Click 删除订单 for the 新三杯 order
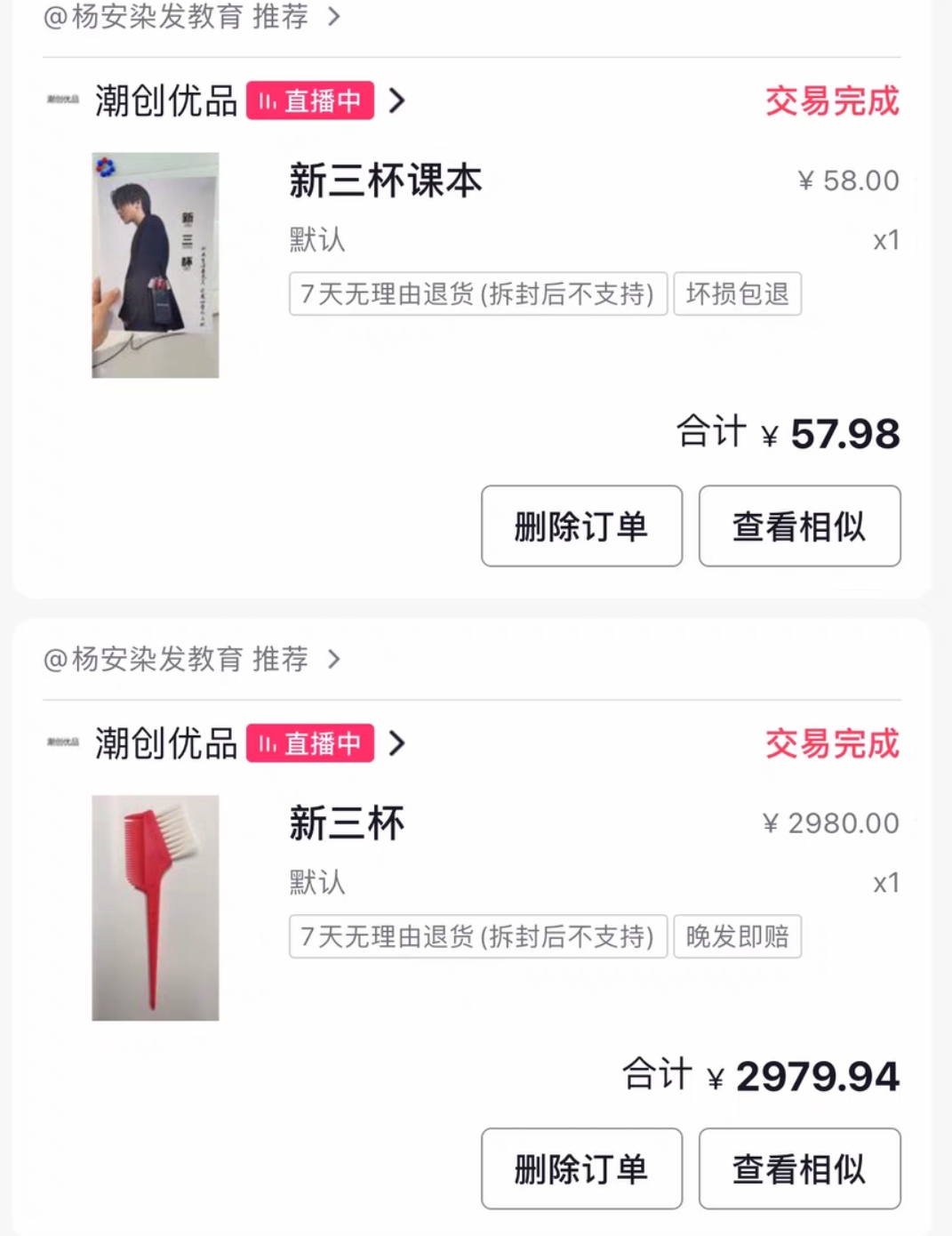952x1236 pixels. [580, 1169]
